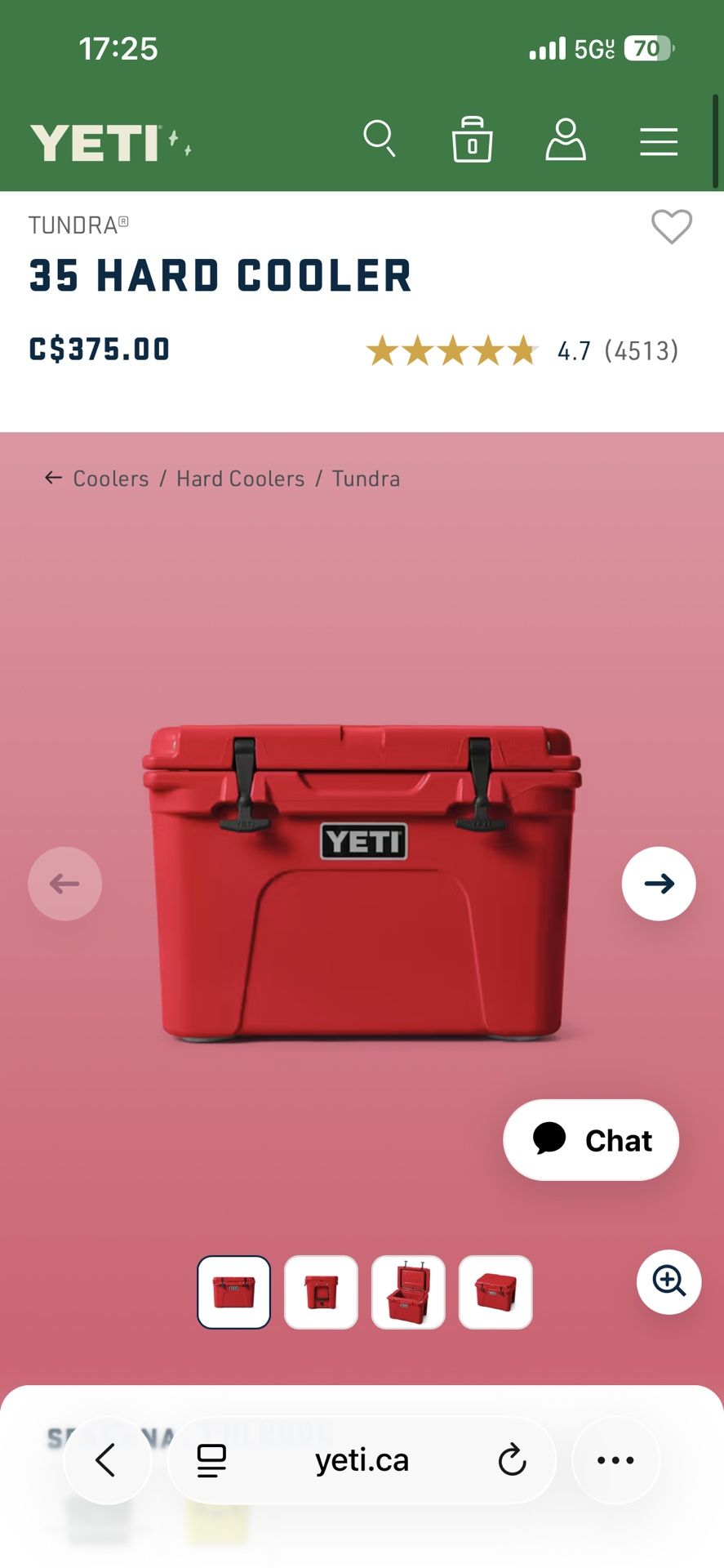Open the search icon
724x1568 pixels.
tap(380, 140)
